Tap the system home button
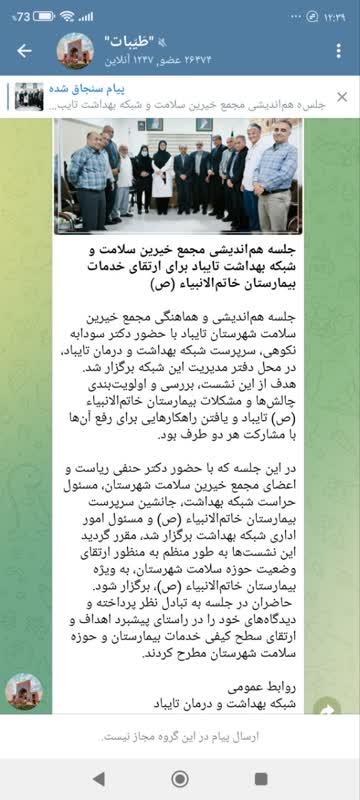The height and width of the screenshot is (800, 360). point(179,779)
